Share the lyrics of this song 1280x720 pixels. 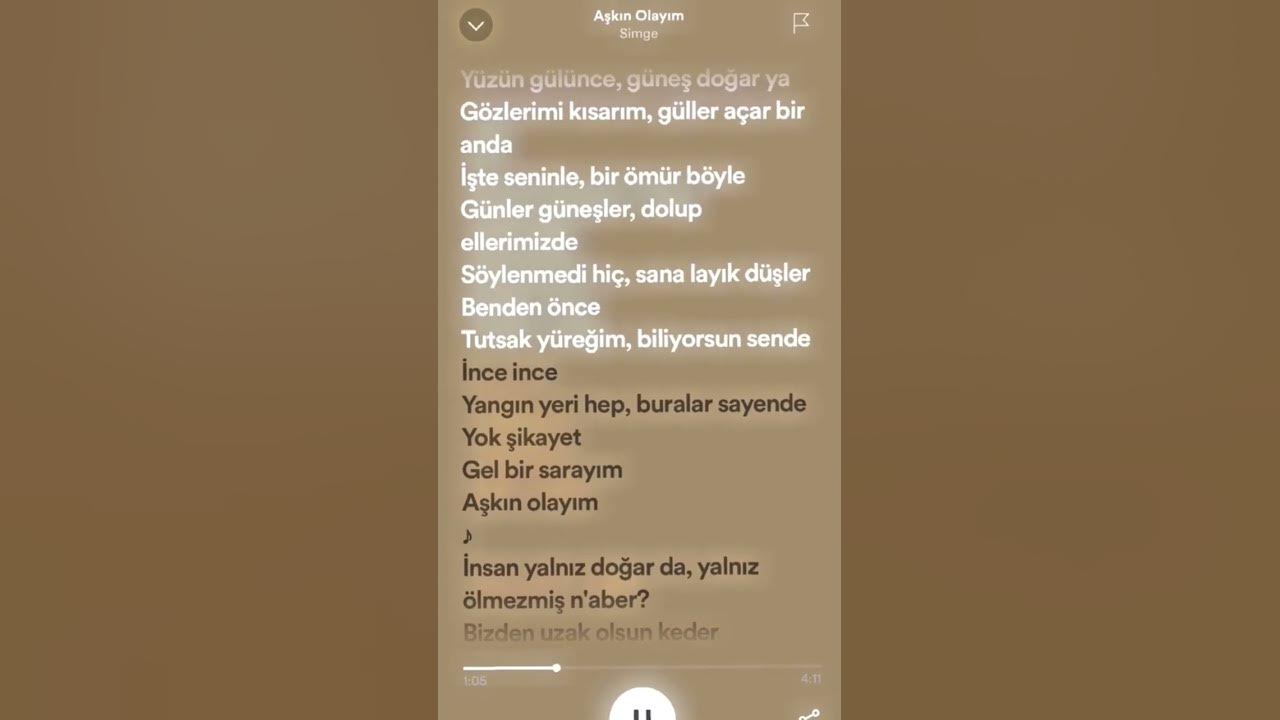[x=808, y=714]
